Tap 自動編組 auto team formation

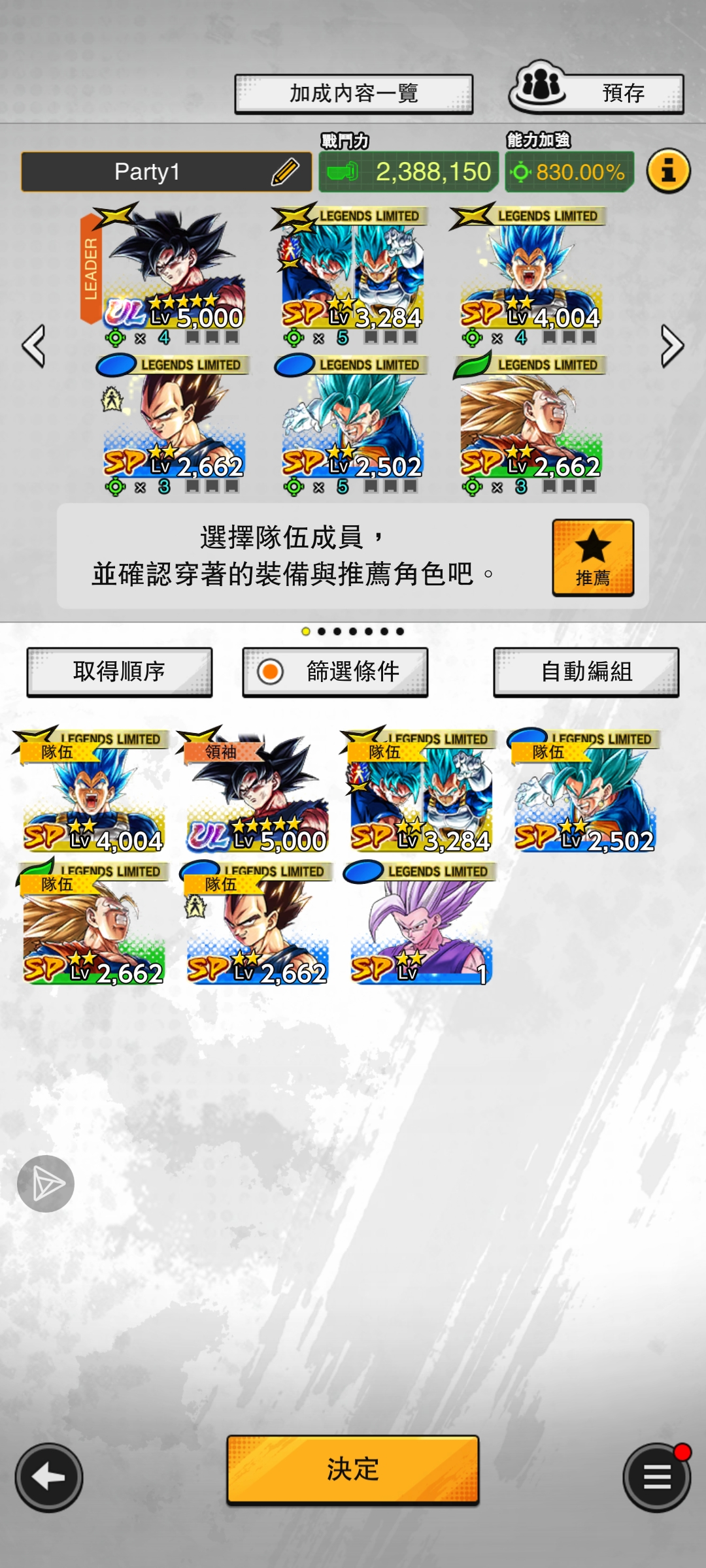click(586, 672)
